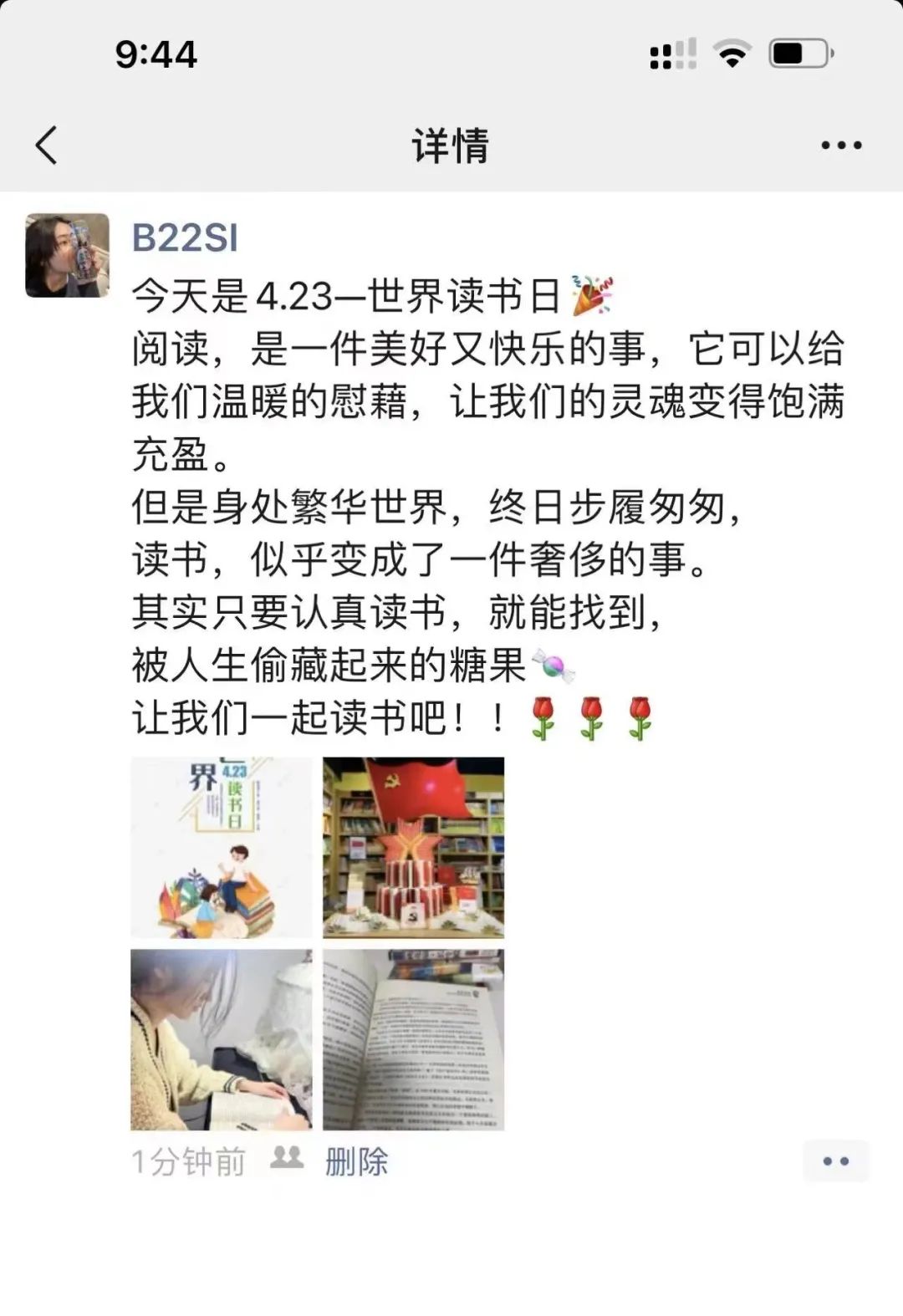Open B22SI's profile avatar

pyautogui.click(x=67, y=255)
